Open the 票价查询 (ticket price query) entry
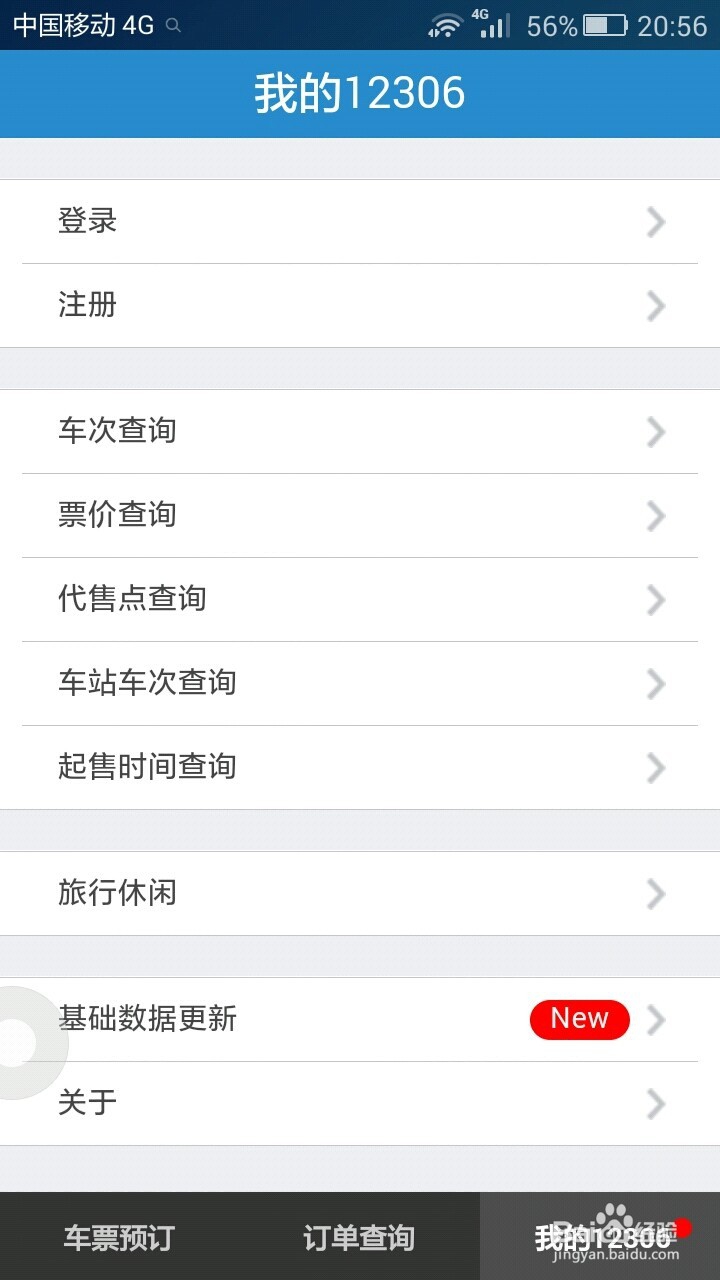This screenshot has width=720, height=1280. tap(117, 515)
